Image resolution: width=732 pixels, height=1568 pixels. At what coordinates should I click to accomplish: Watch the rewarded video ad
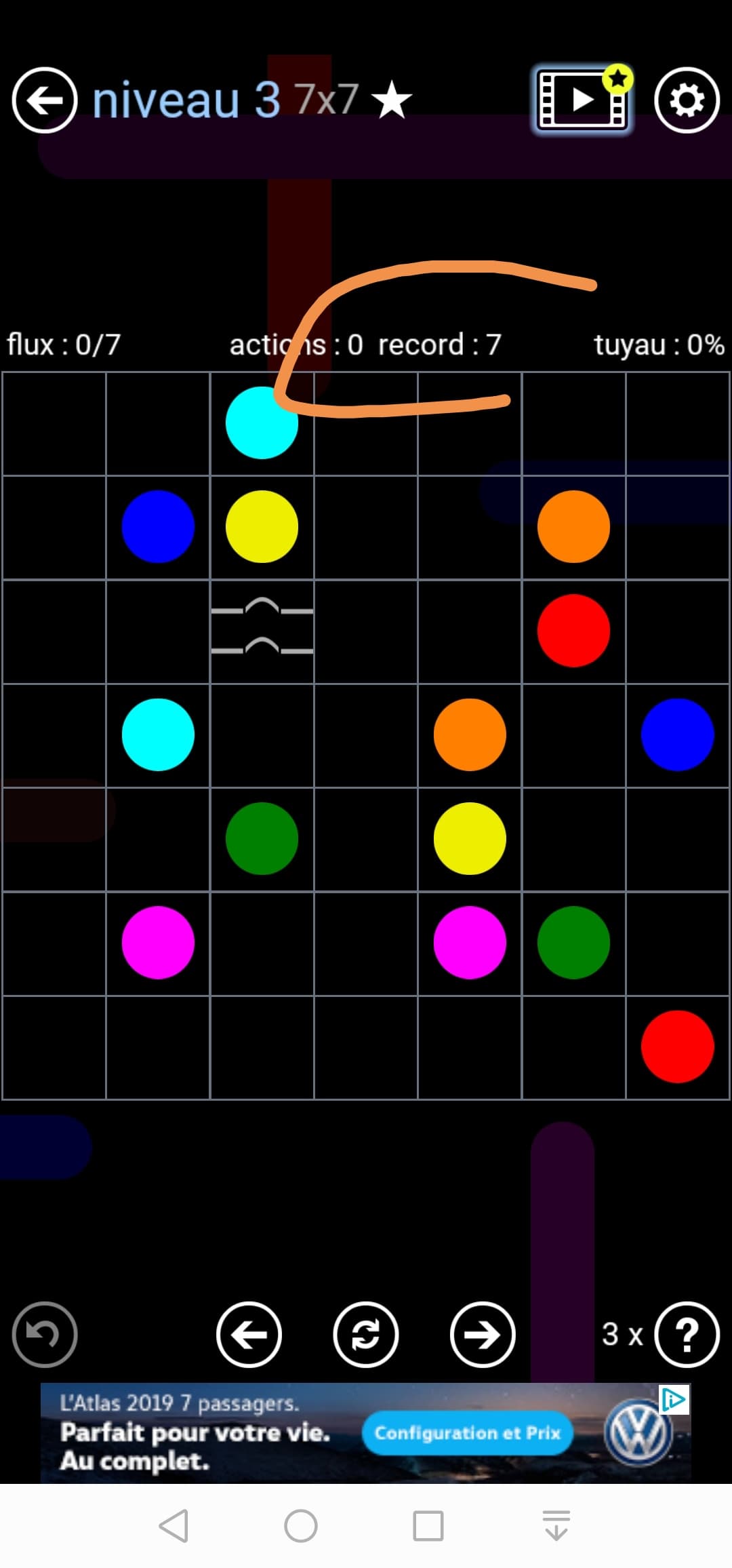pyautogui.click(x=582, y=100)
